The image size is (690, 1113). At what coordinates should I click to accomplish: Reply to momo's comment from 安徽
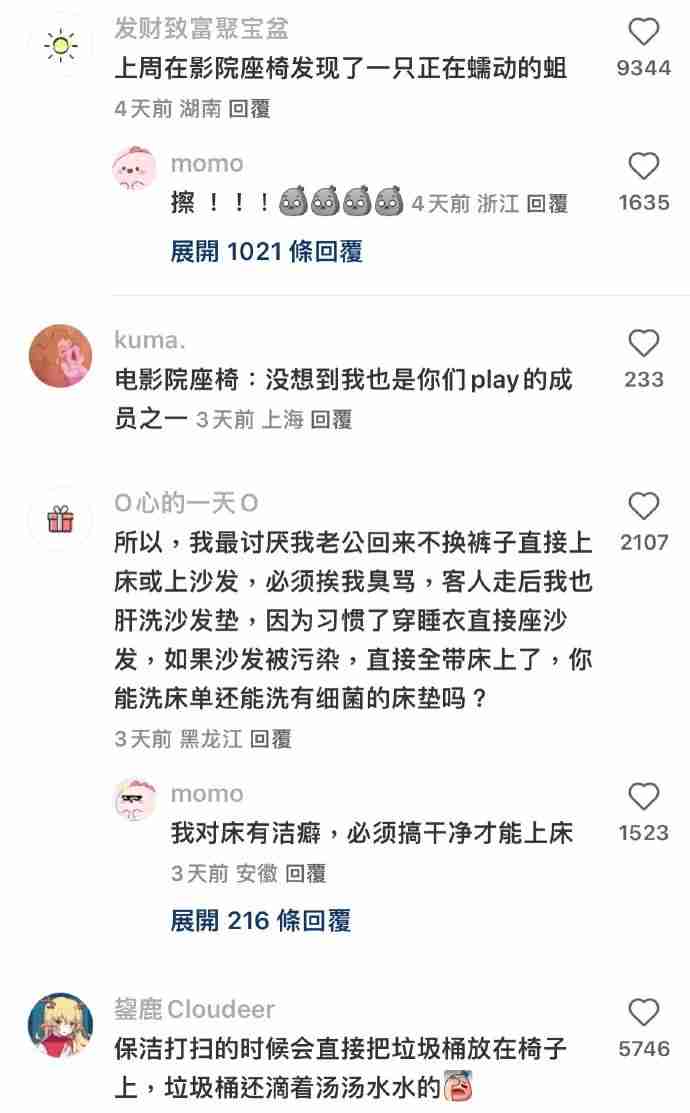[x=306, y=874]
